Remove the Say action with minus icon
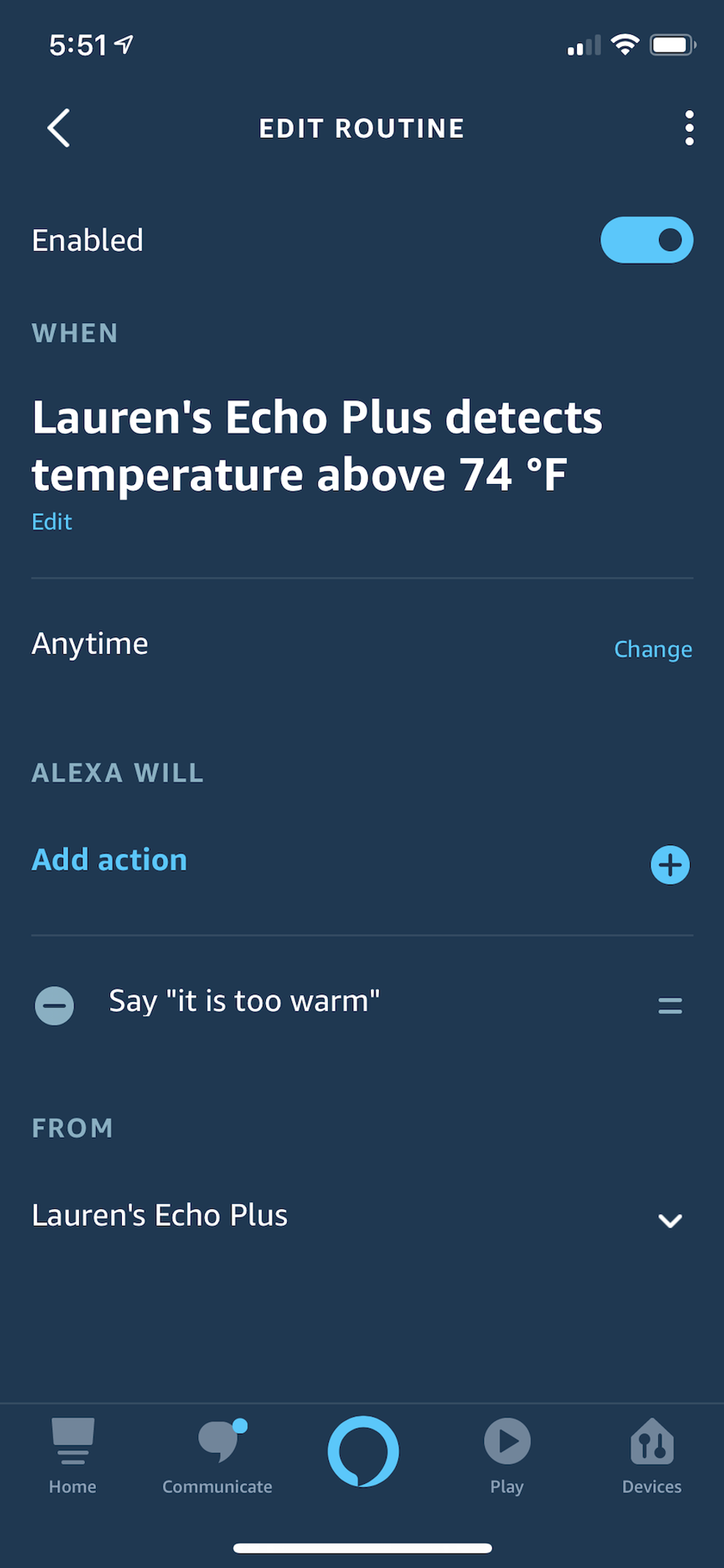The image size is (724, 1568). pos(54,1006)
